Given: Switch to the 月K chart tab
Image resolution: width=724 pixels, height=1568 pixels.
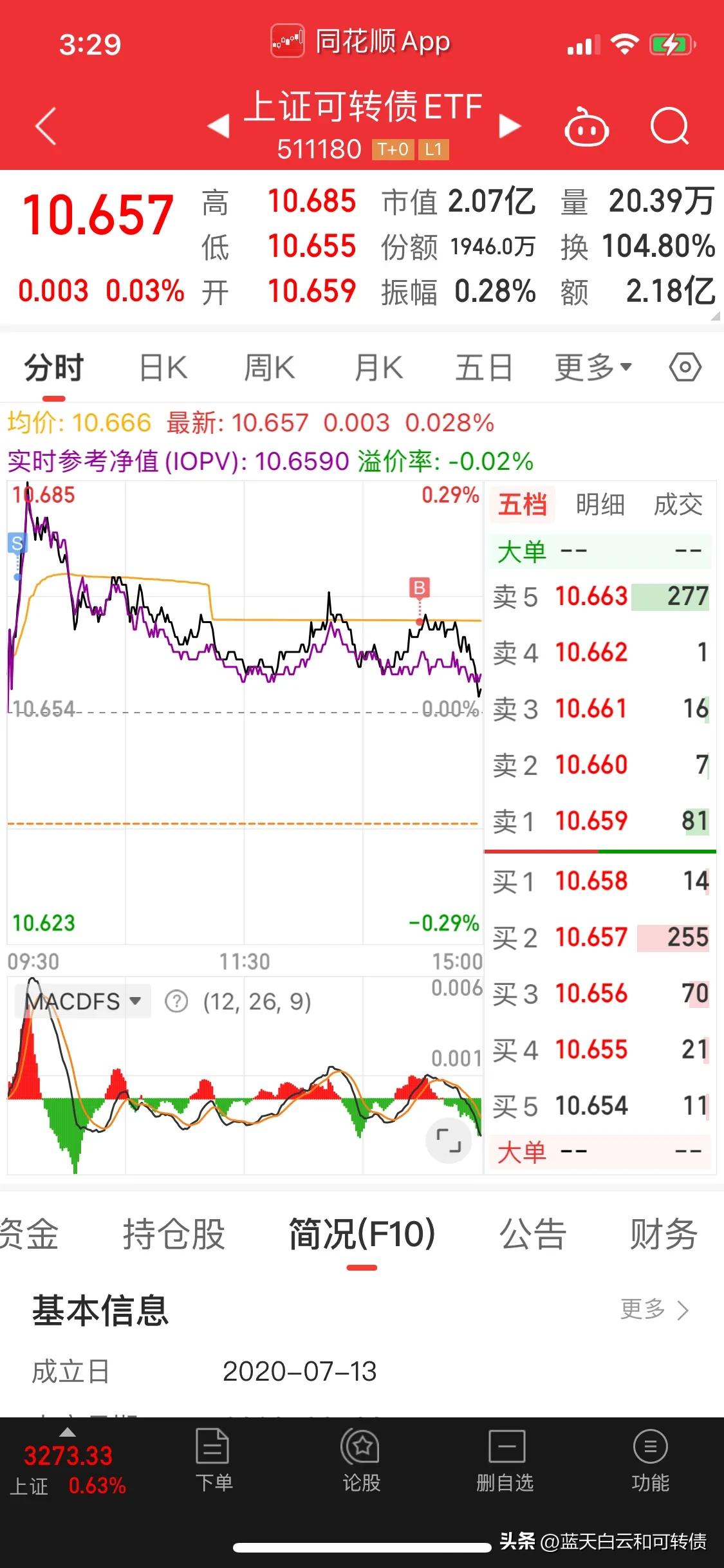Looking at the screenshot, I should click(378, 368).
